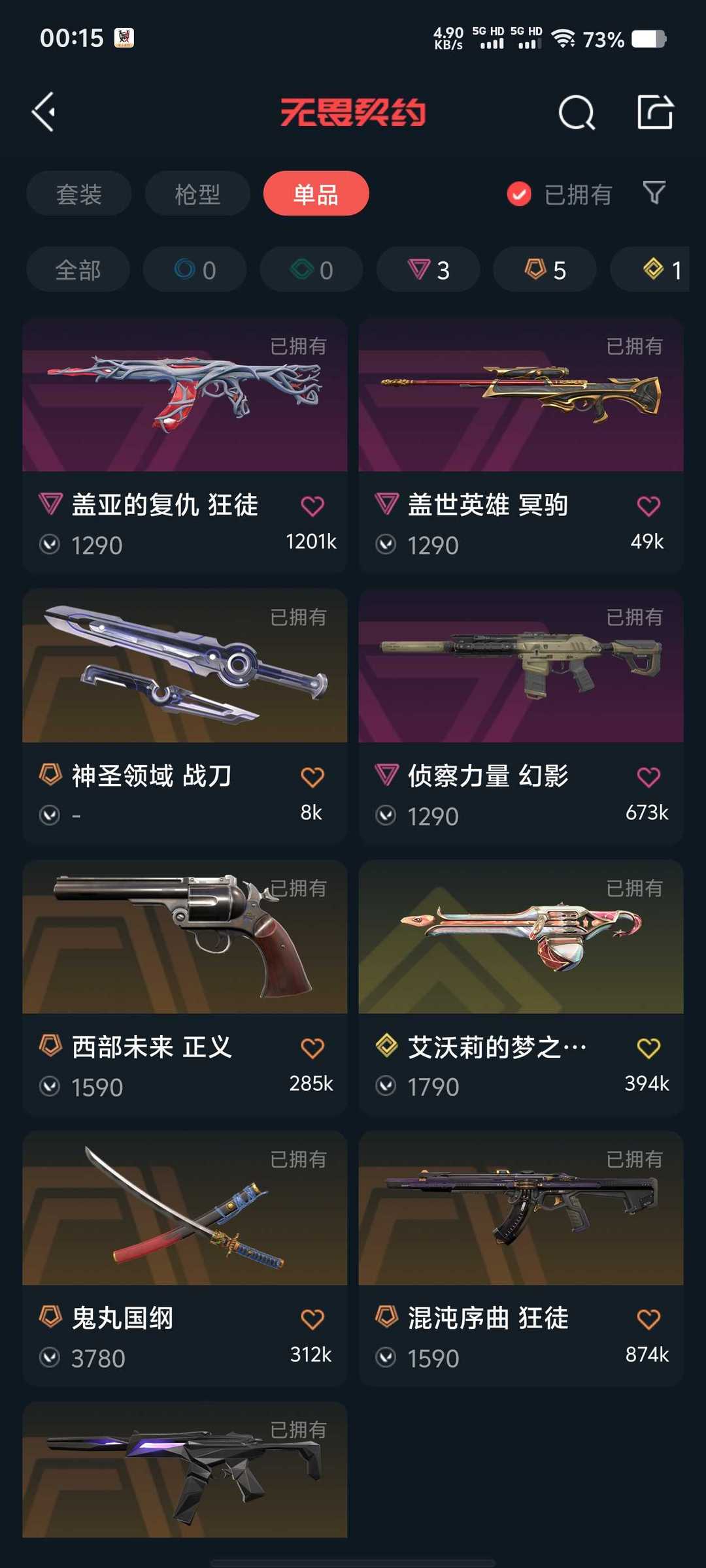Viewport: 706px width, 1568px height.
Task: Go back using the top-left arrow
Action: tap(44, 112)
